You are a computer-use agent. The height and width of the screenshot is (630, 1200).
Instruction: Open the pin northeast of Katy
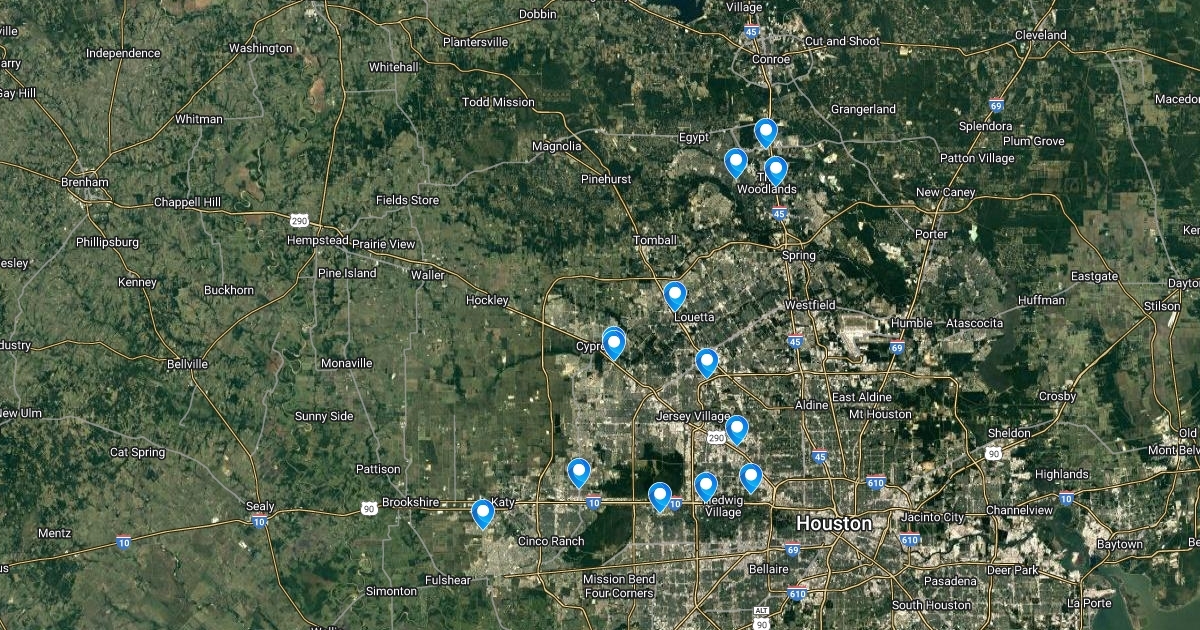tap(578, 471)
